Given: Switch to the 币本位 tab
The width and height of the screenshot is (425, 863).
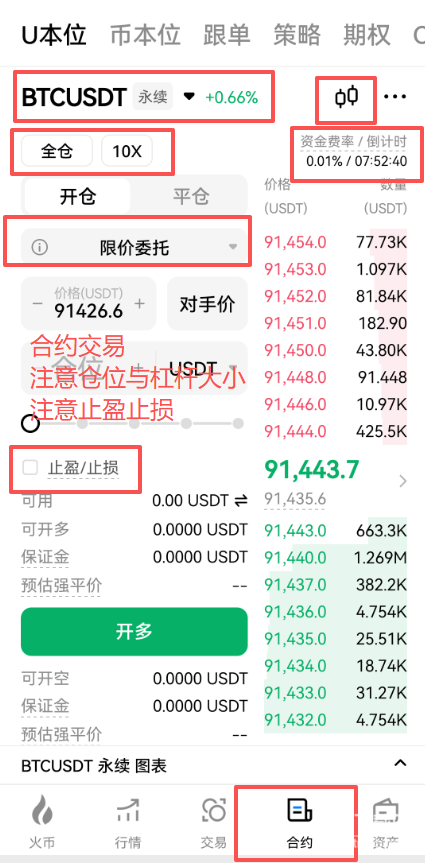Looking at the screenshot, I should 145,35.
